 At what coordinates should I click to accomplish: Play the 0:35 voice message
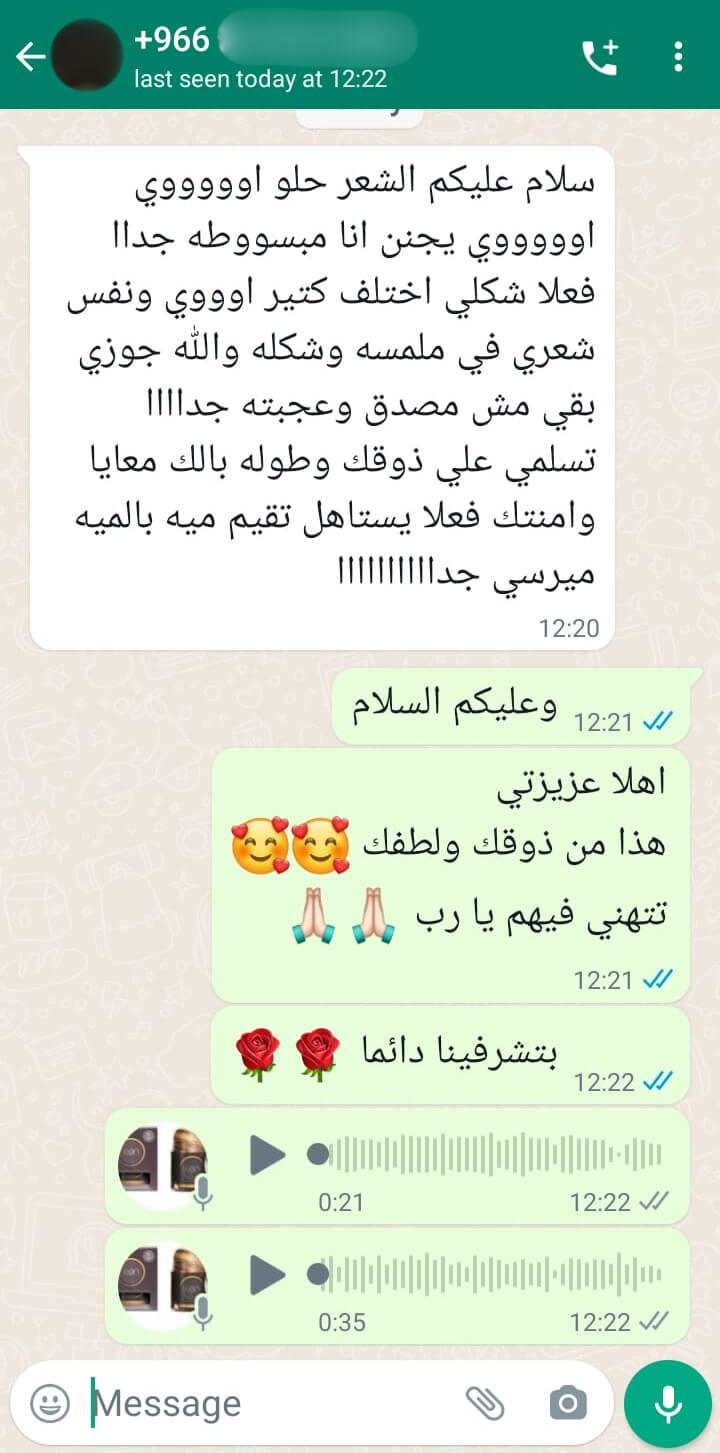point(267,1275)
